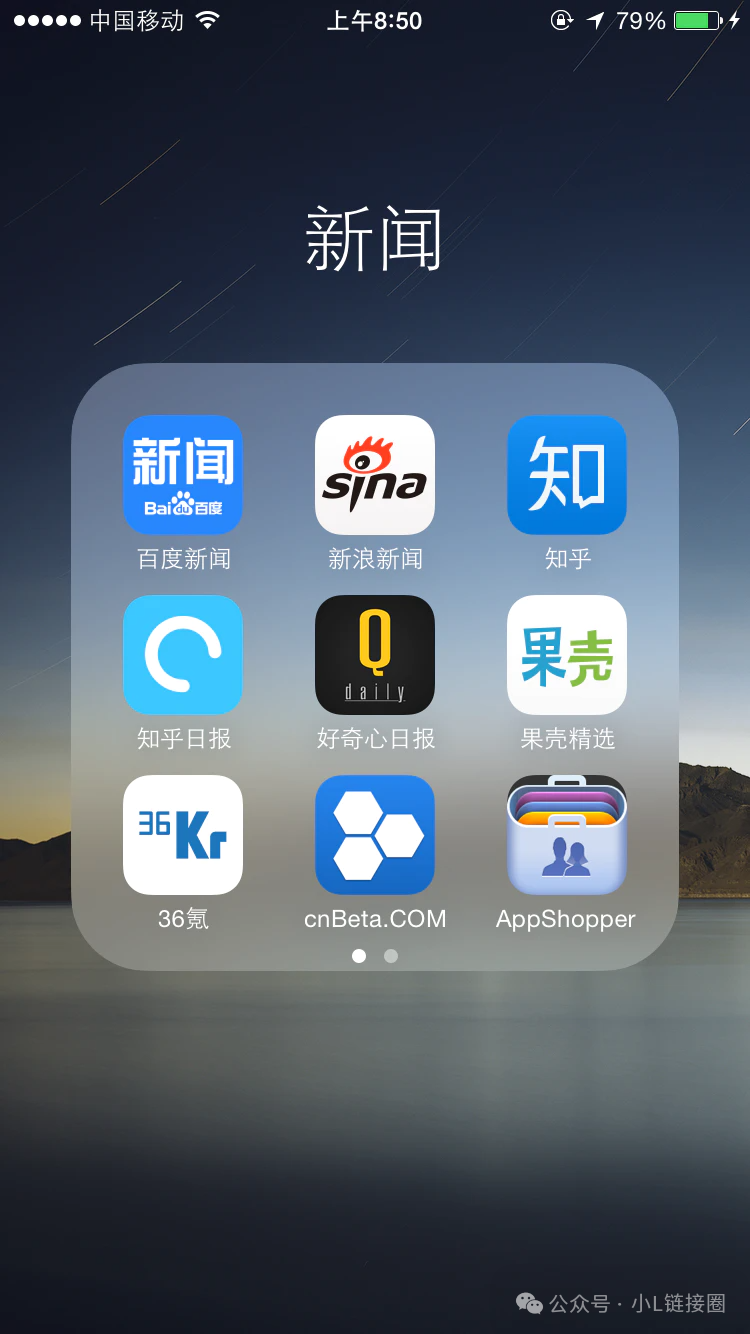Launch the 新浪新闻 app
The width and height of the screenshot is (750, 1334).
(375, 475)
